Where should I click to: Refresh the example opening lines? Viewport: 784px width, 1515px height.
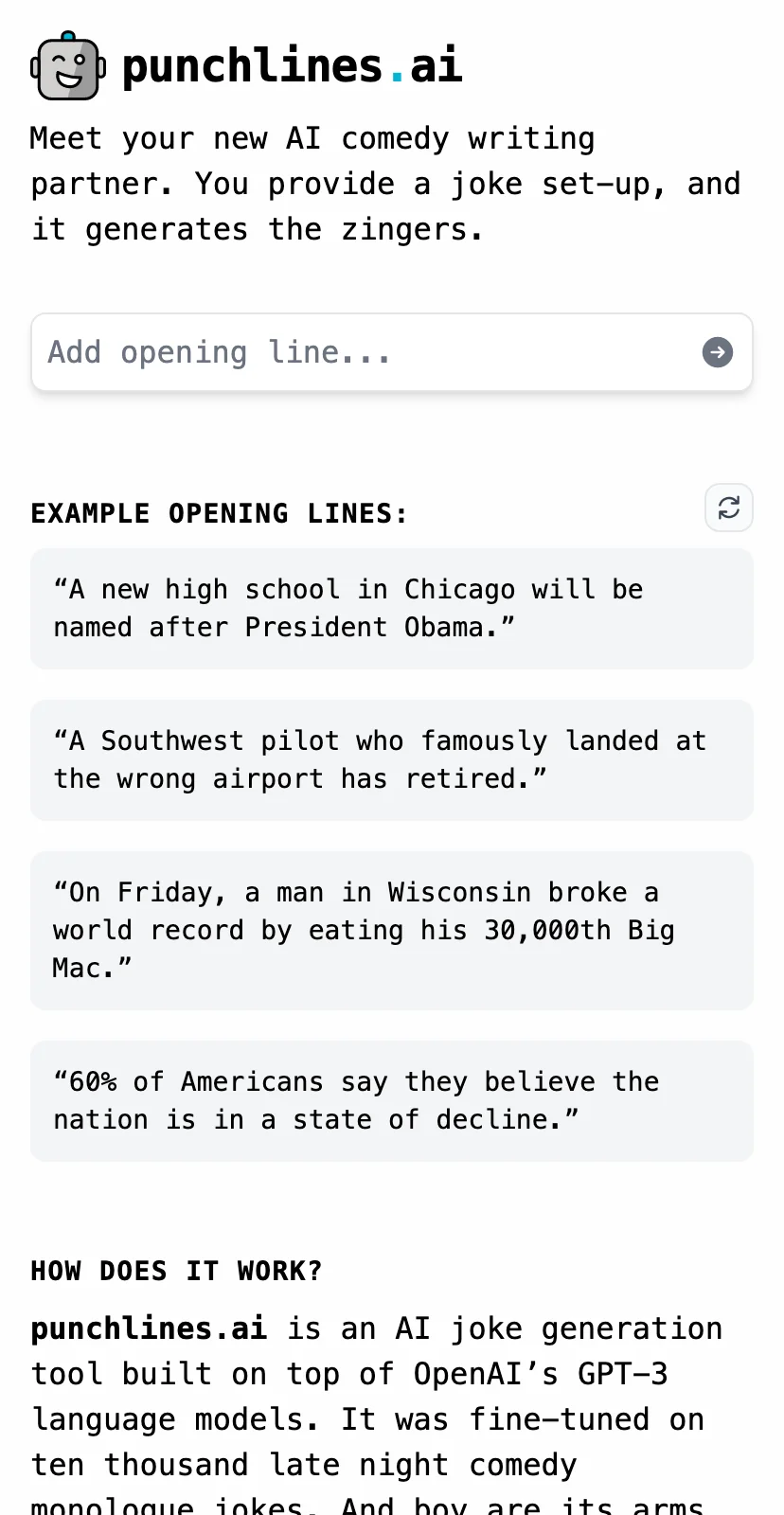coord(729,508)
